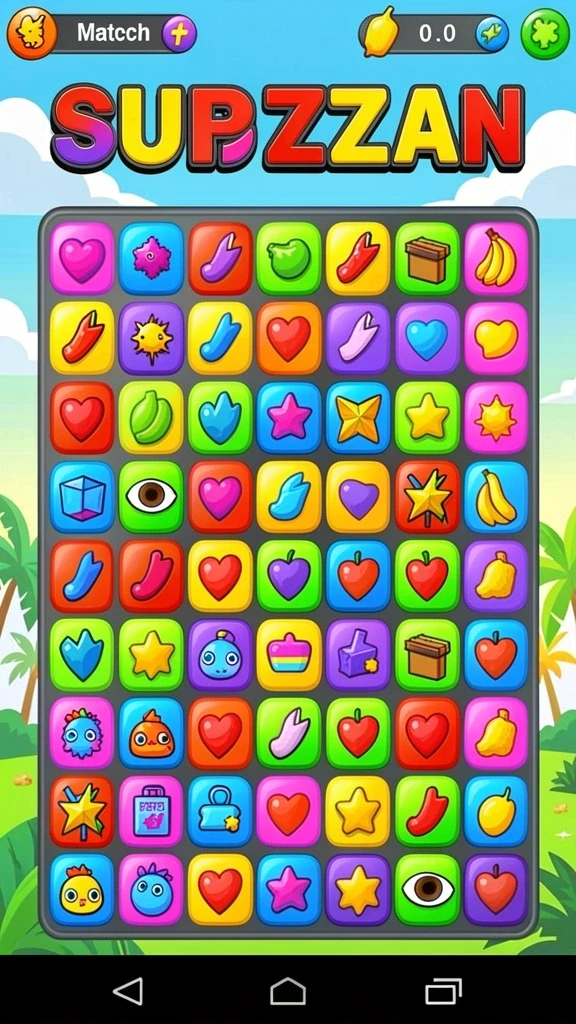Tap the purple plus button beside Matcch
576x1024 pixels.
coord(179,33)
